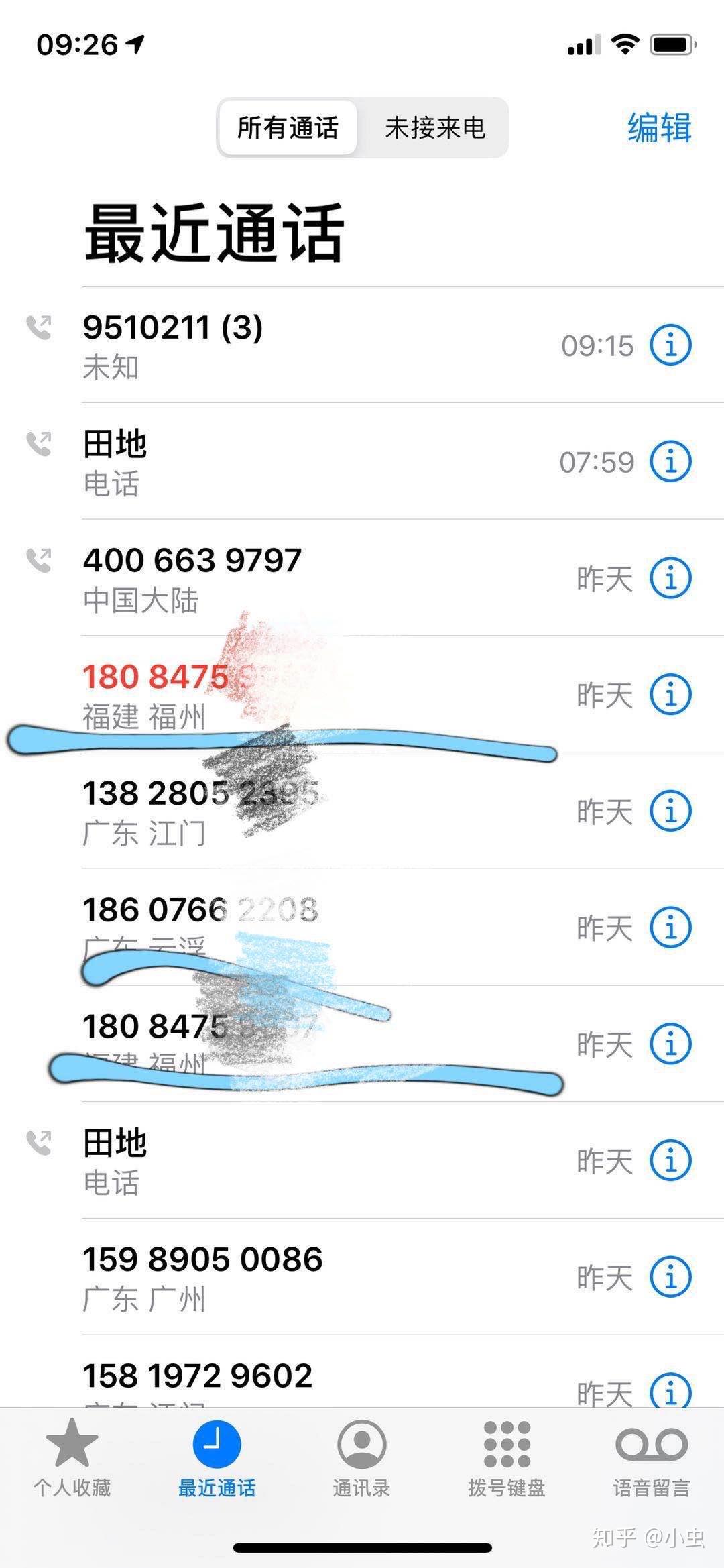Open info for 159 8905 0086
Image resolution: width=724 pixels, height=1568 pixels.
coord(670,1276)
